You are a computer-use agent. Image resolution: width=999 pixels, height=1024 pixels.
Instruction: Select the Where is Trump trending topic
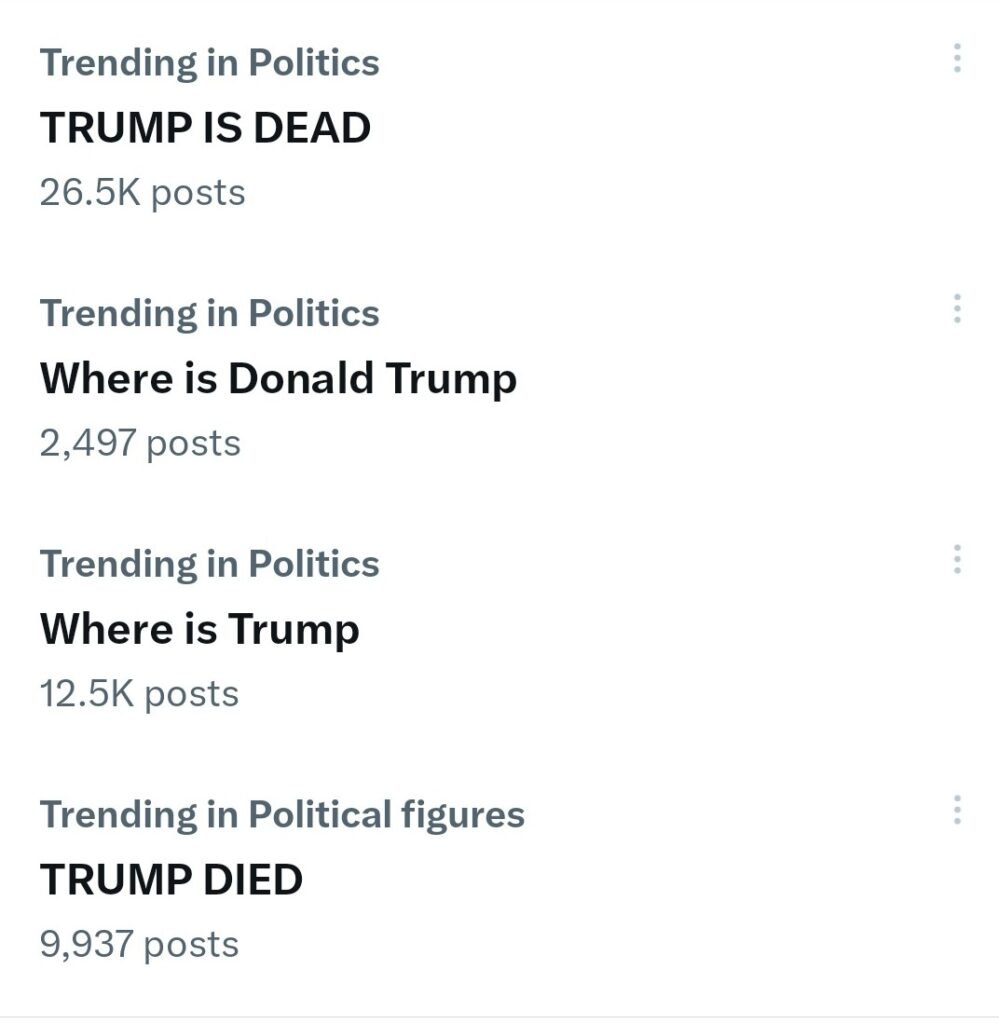click(200, 629)
